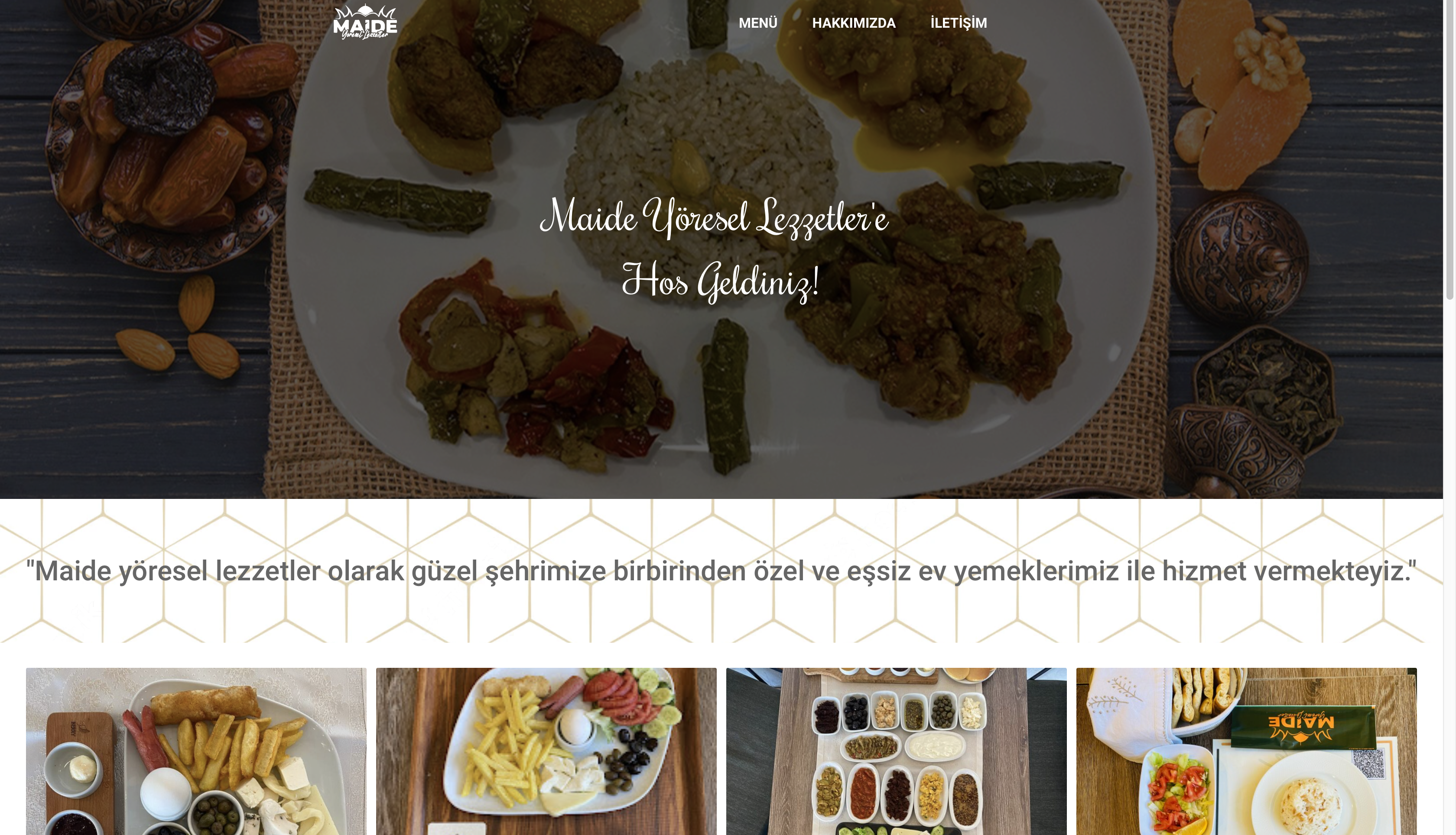View the fries and egg plate photo
1456x835 pixels.
point(546,751)
